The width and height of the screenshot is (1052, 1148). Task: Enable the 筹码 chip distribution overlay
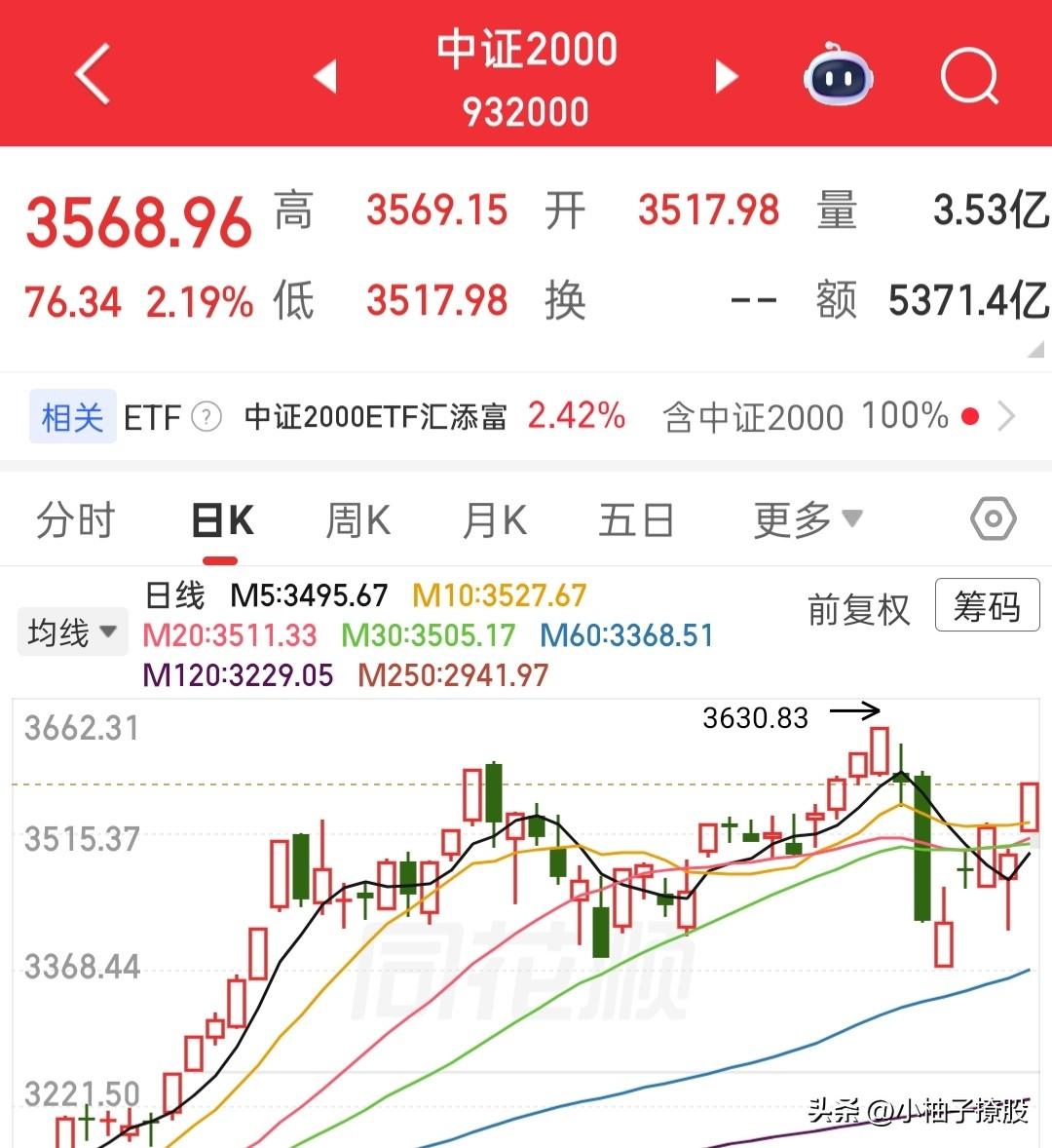coord(987,607)
